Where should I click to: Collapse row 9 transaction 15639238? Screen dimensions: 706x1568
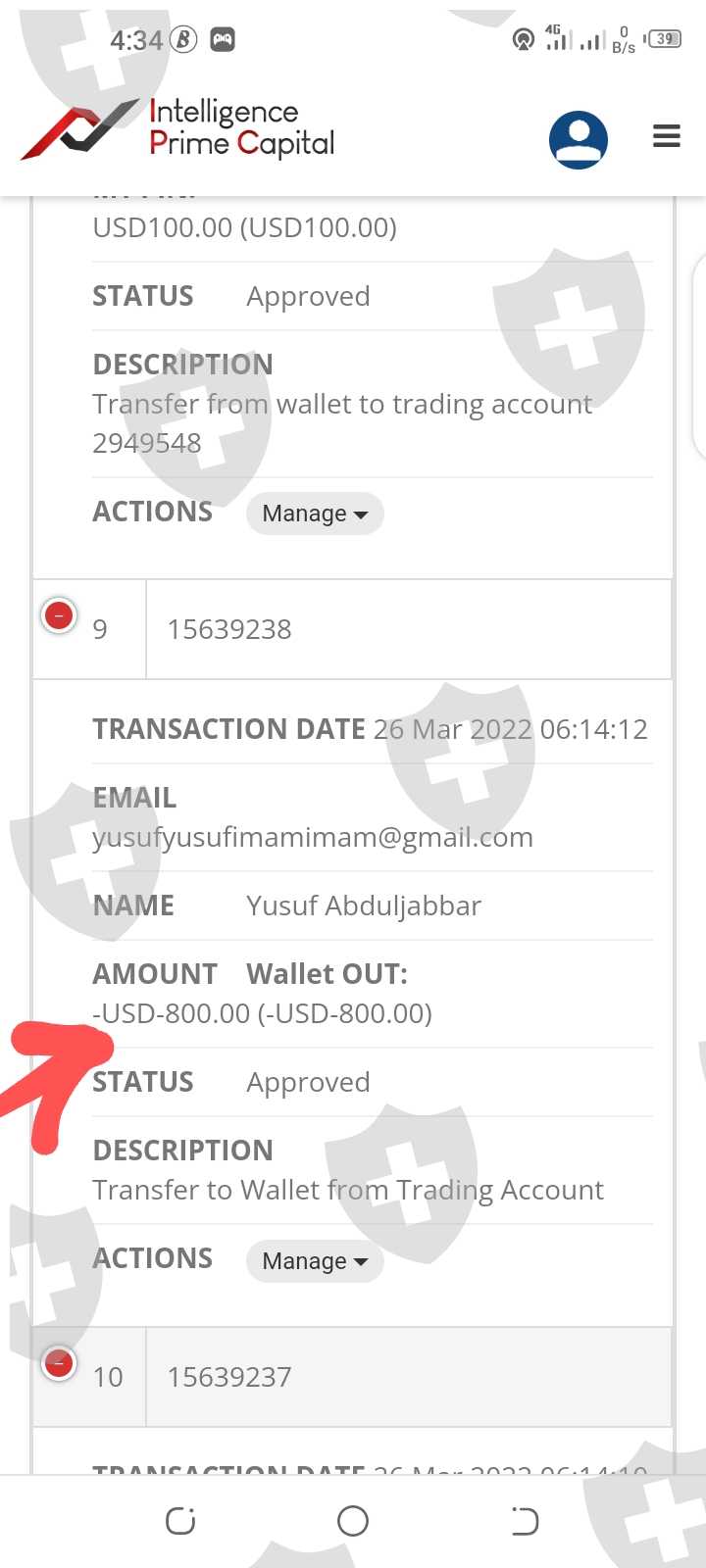(59, 616)
